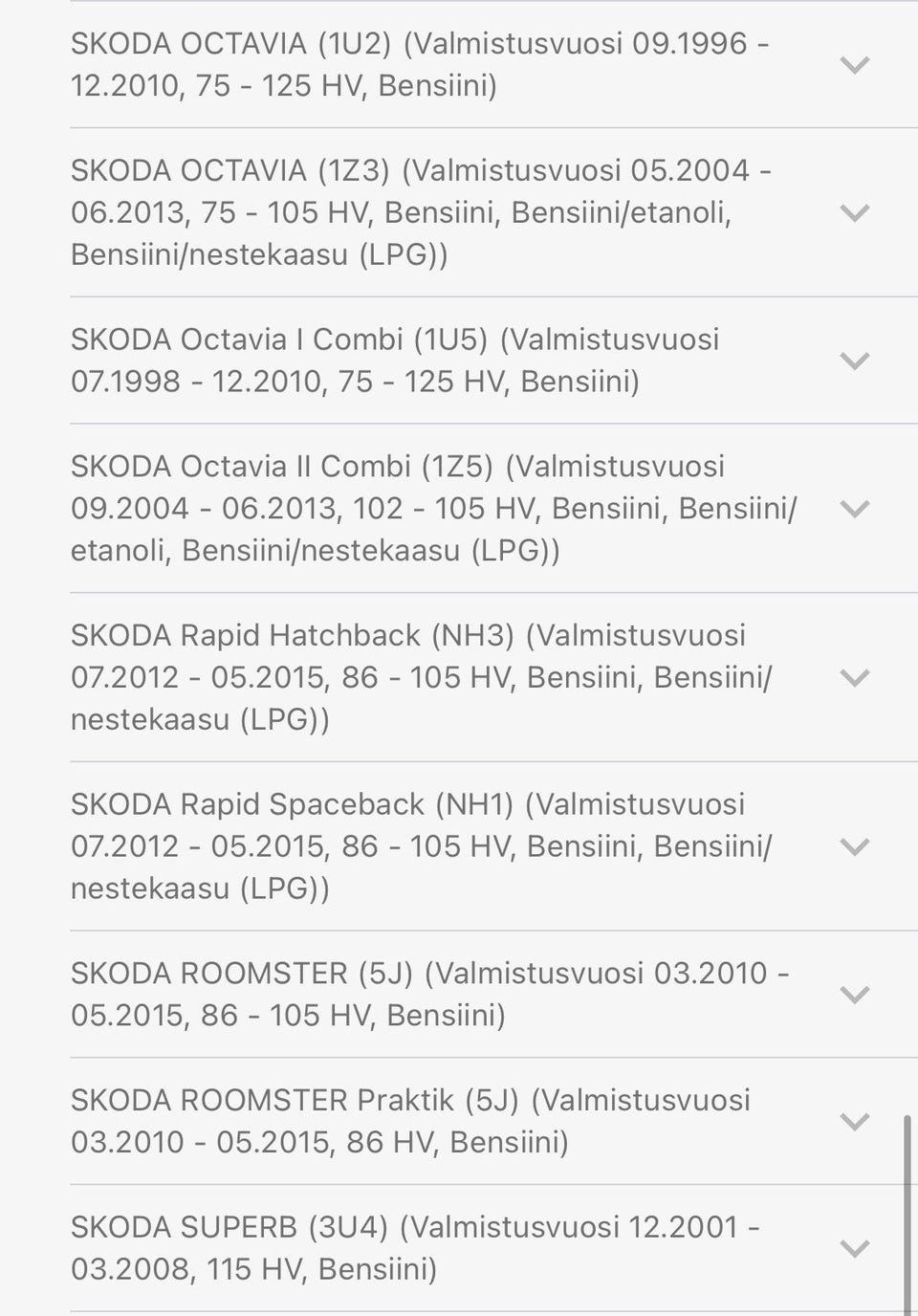The height and width of the screenshot is (1316, 918).
Task: Expand SKODA Octavia II Combi (1Z5)
Action: [853, 508]
